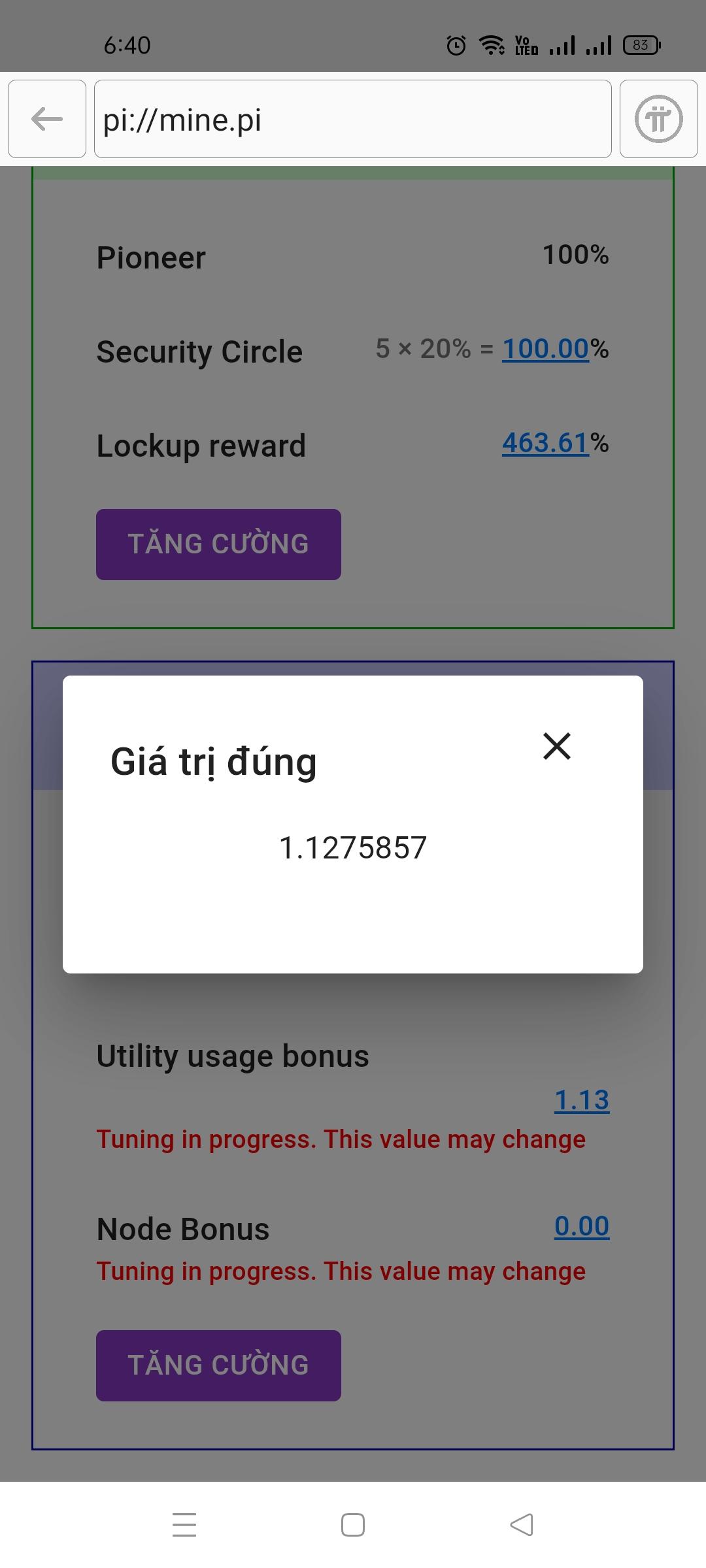The image size is (706, 1568).
Task: Tap TĂNG CƯỜNG below Node Bonus
Action: click(x=218, y=1365)
